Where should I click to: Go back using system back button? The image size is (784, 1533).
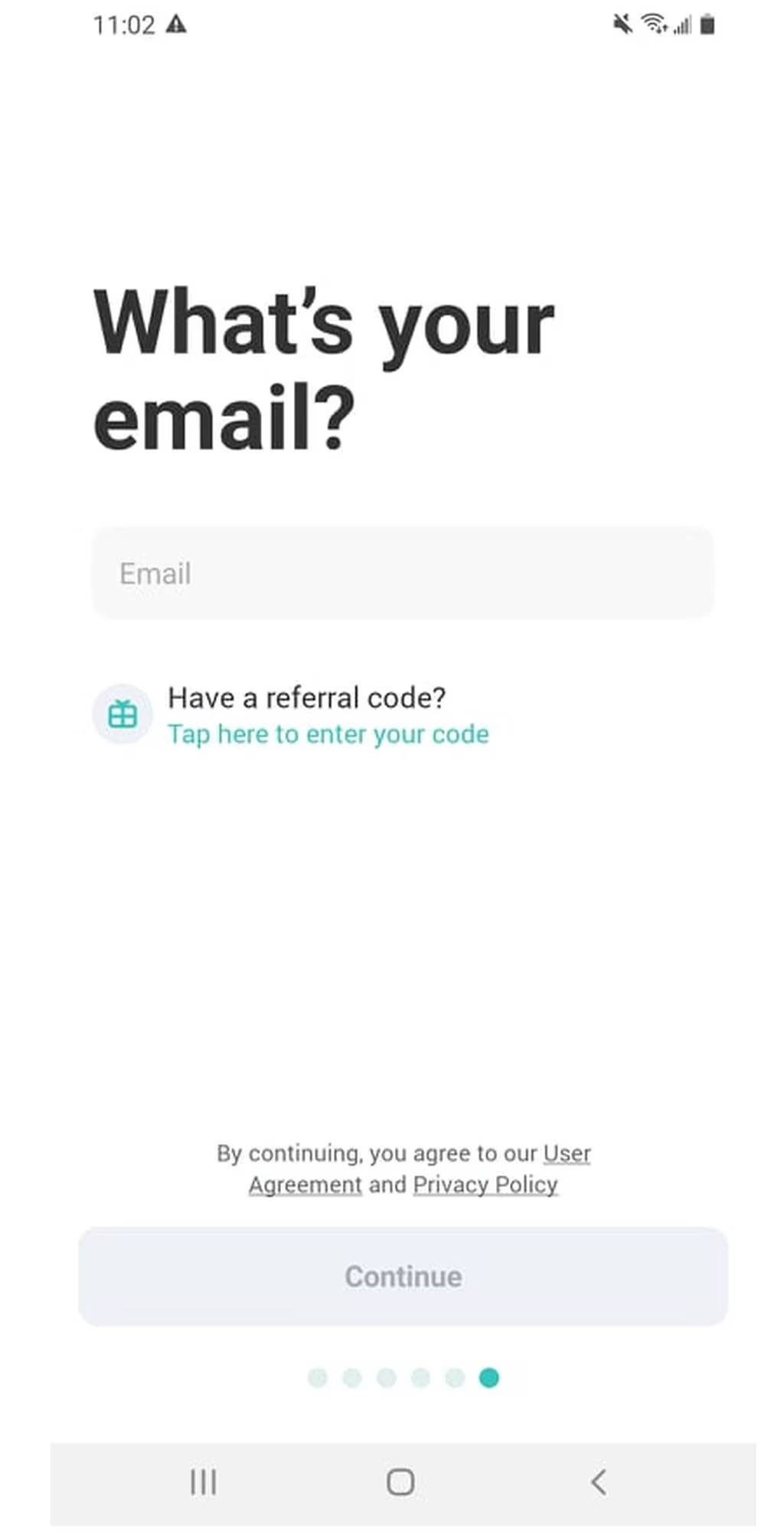pyautogui.click(x=599, y=1482)
